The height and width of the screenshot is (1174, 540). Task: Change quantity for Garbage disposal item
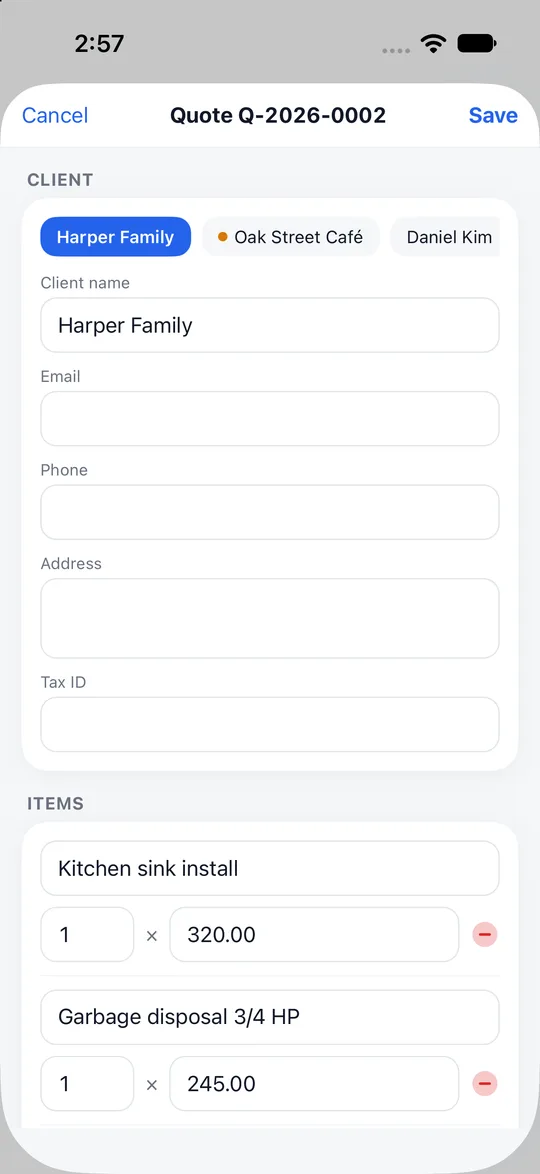click(x=87, y=1083)
